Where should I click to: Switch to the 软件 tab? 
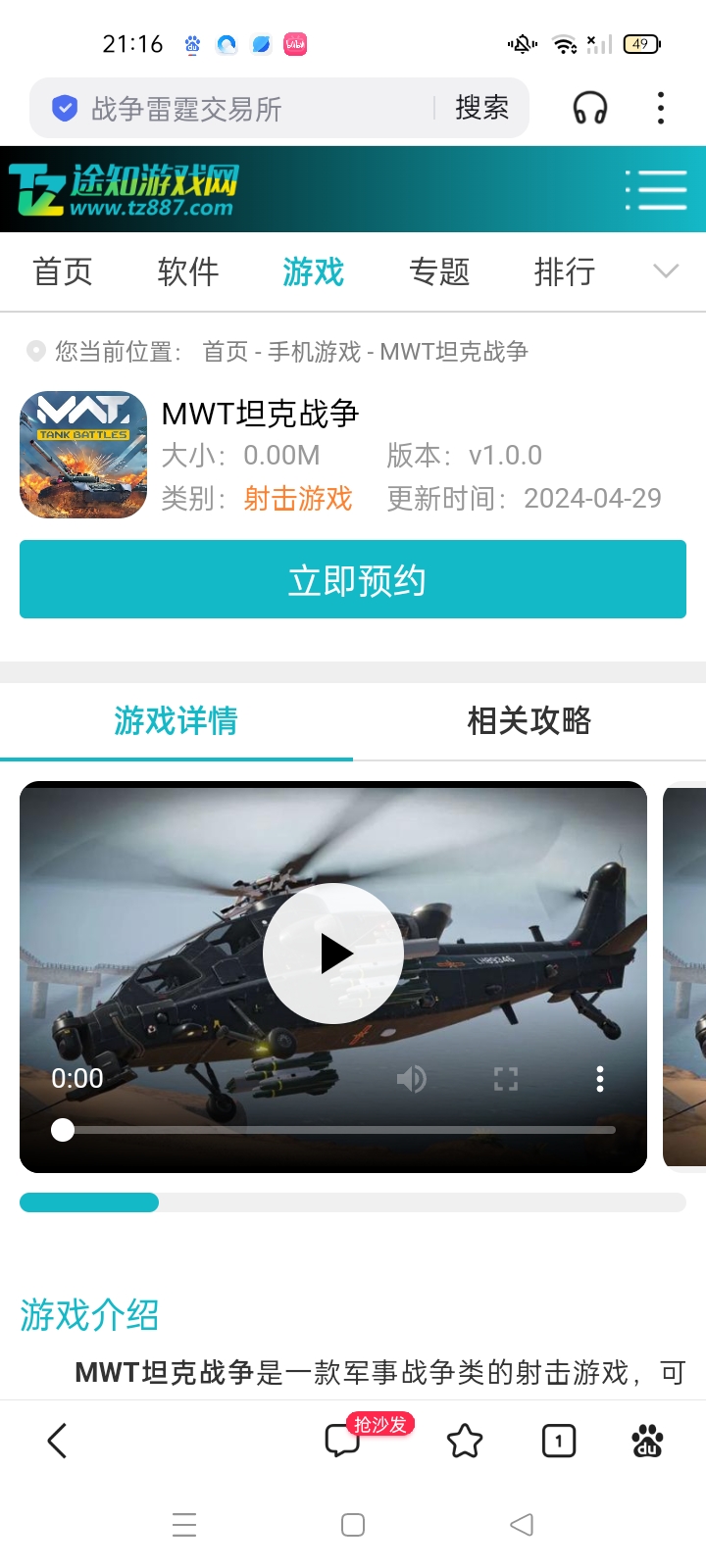pos(188,272)
